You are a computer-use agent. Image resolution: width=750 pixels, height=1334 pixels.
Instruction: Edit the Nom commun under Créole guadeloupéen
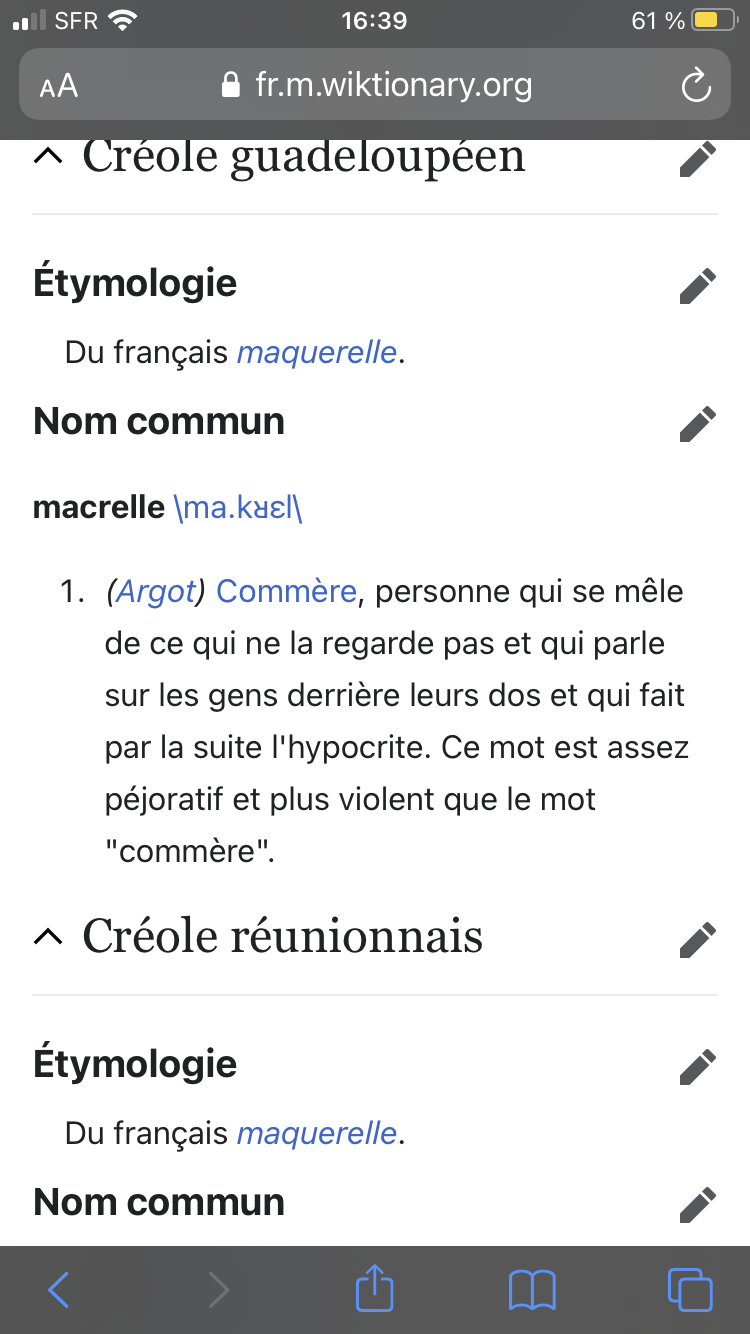click(697, 423)
